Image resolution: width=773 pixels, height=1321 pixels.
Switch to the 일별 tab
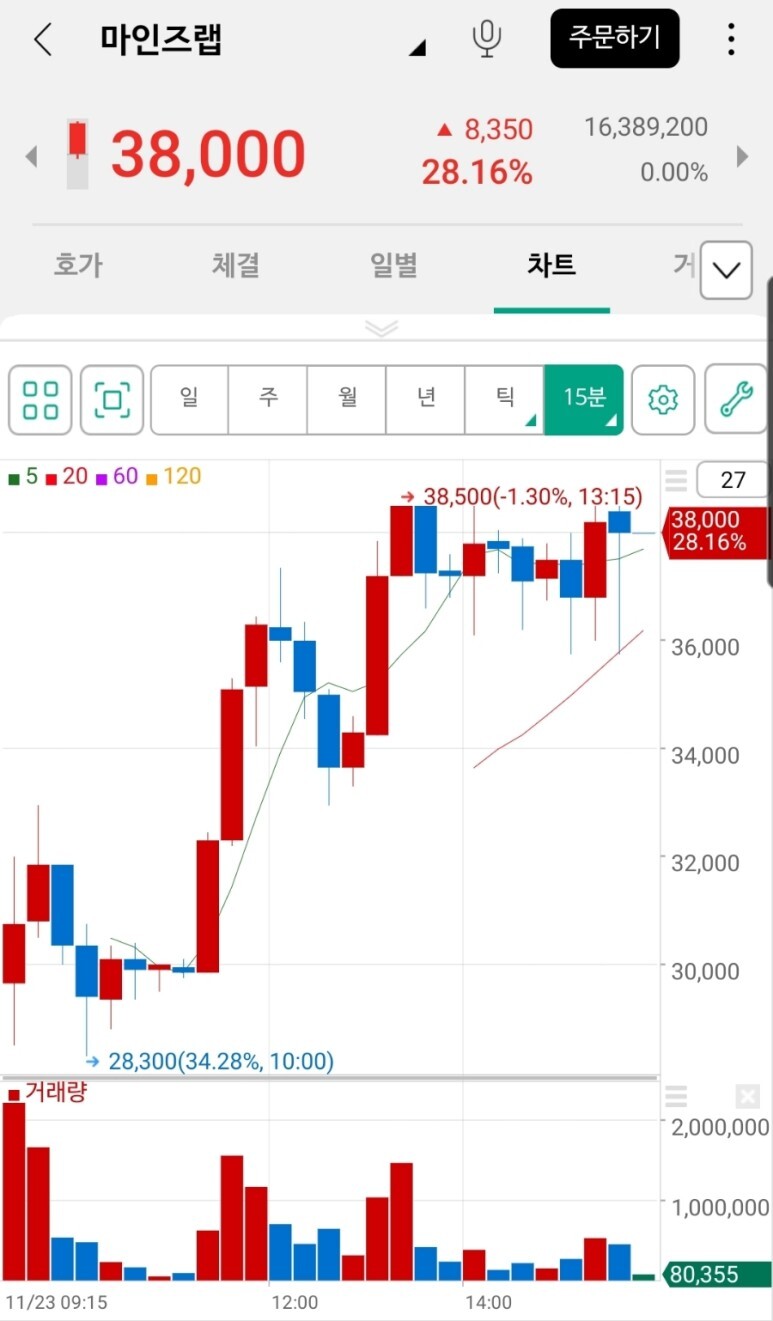[394, 265]
